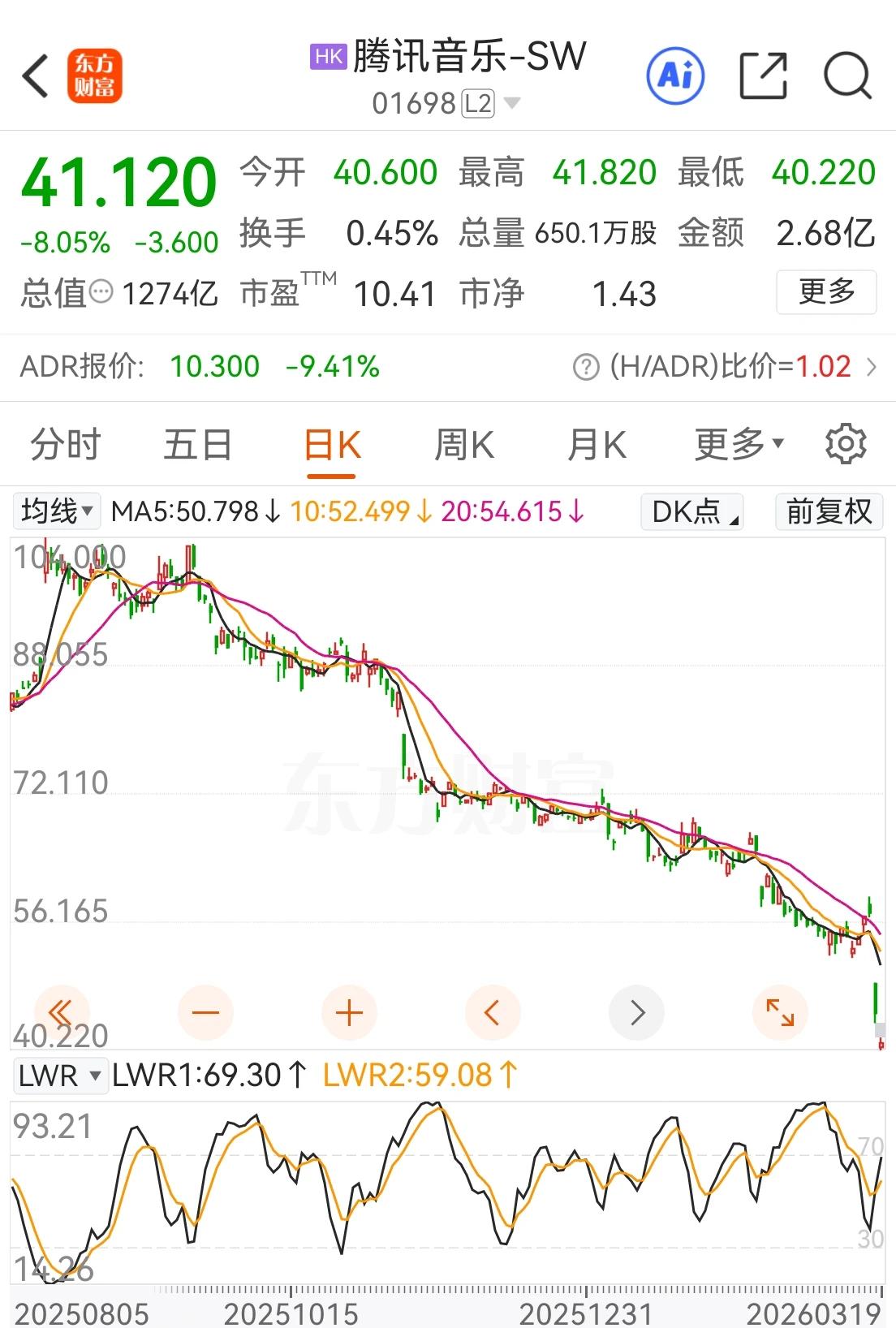Toggle DK点 signal display on the chart
Viewport: 896px width, 1328px height.
pyautogui.click(x=691, y=512)
